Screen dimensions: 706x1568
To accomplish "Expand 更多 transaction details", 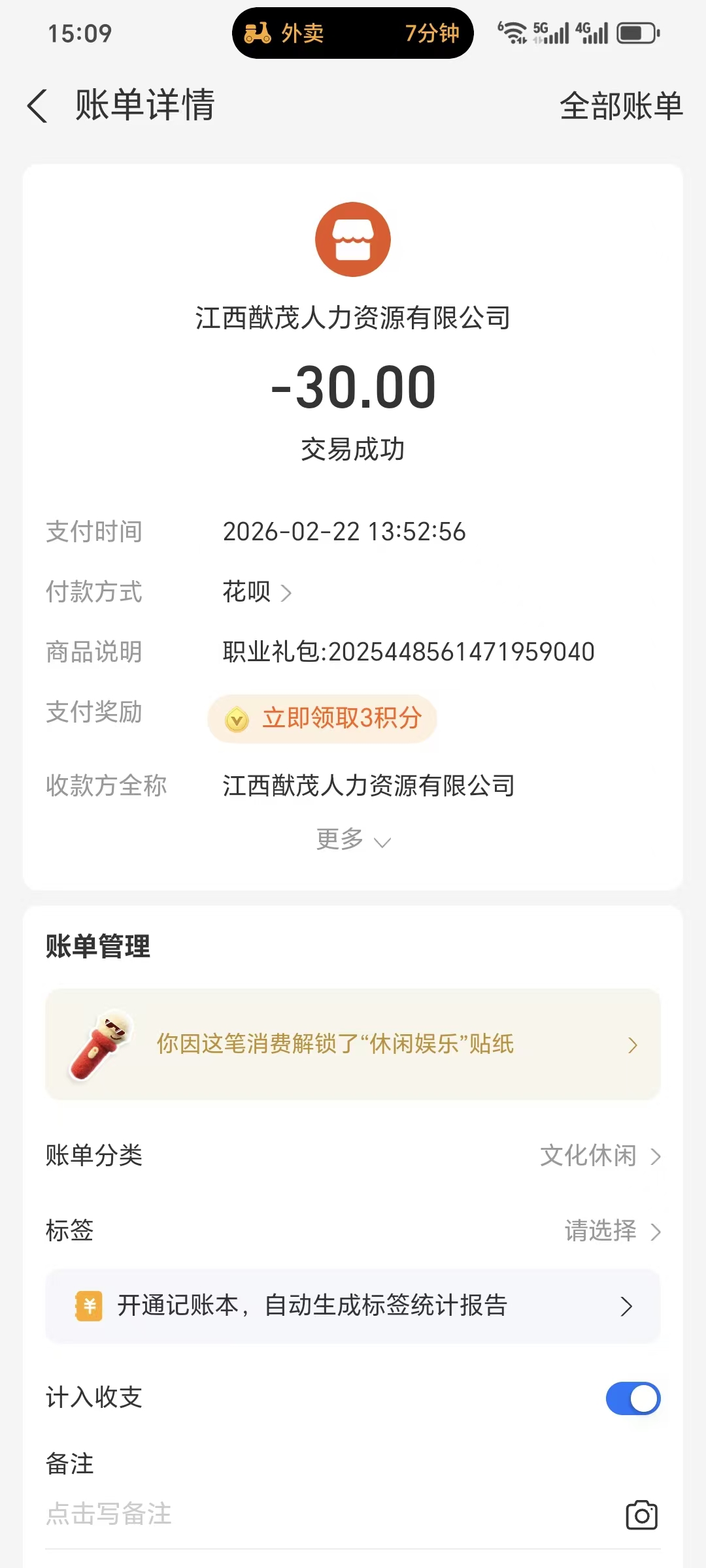I will (353, 840).
